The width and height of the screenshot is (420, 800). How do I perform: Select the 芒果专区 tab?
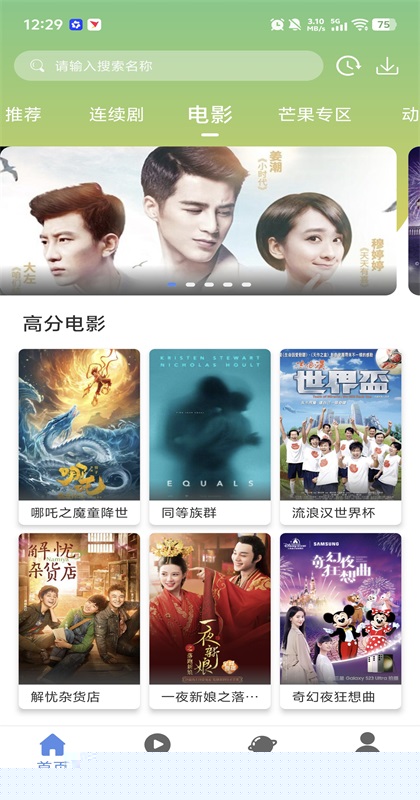pos(315,114)
